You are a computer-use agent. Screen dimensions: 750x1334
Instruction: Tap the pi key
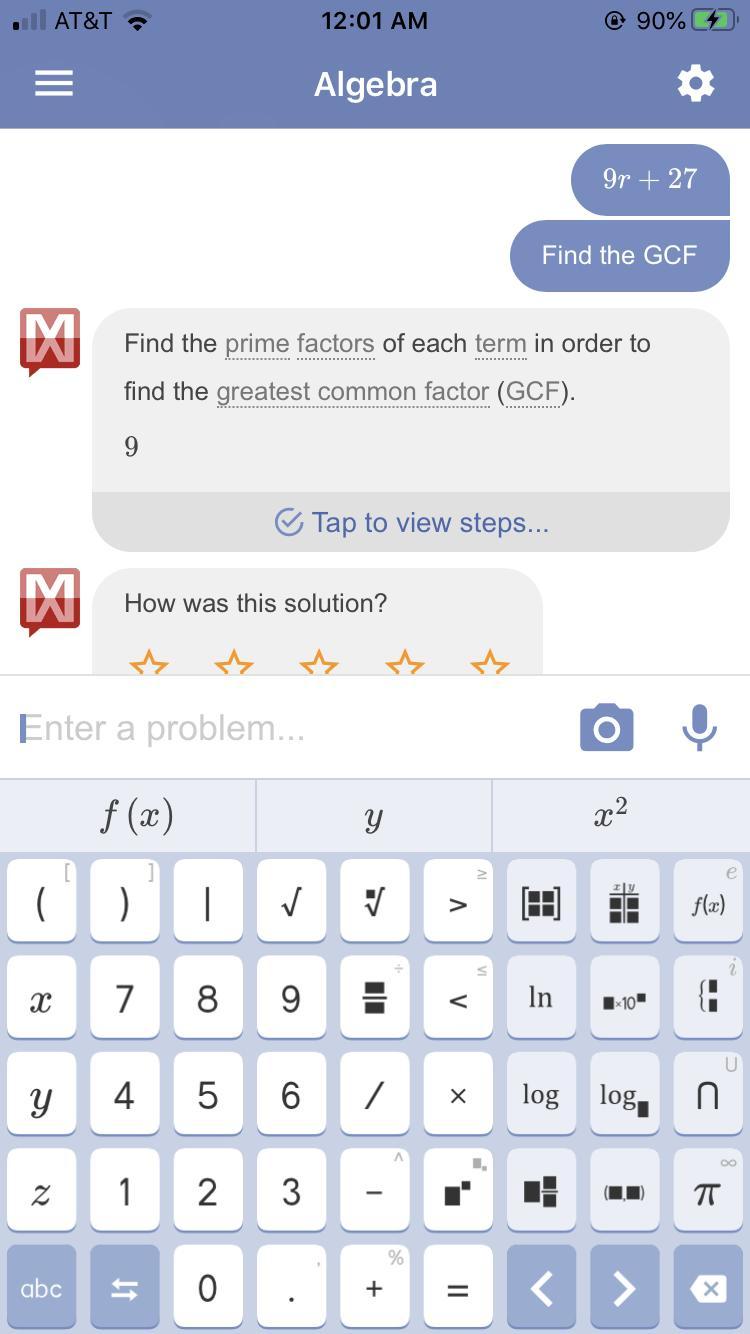click(x=707, y=1192)
